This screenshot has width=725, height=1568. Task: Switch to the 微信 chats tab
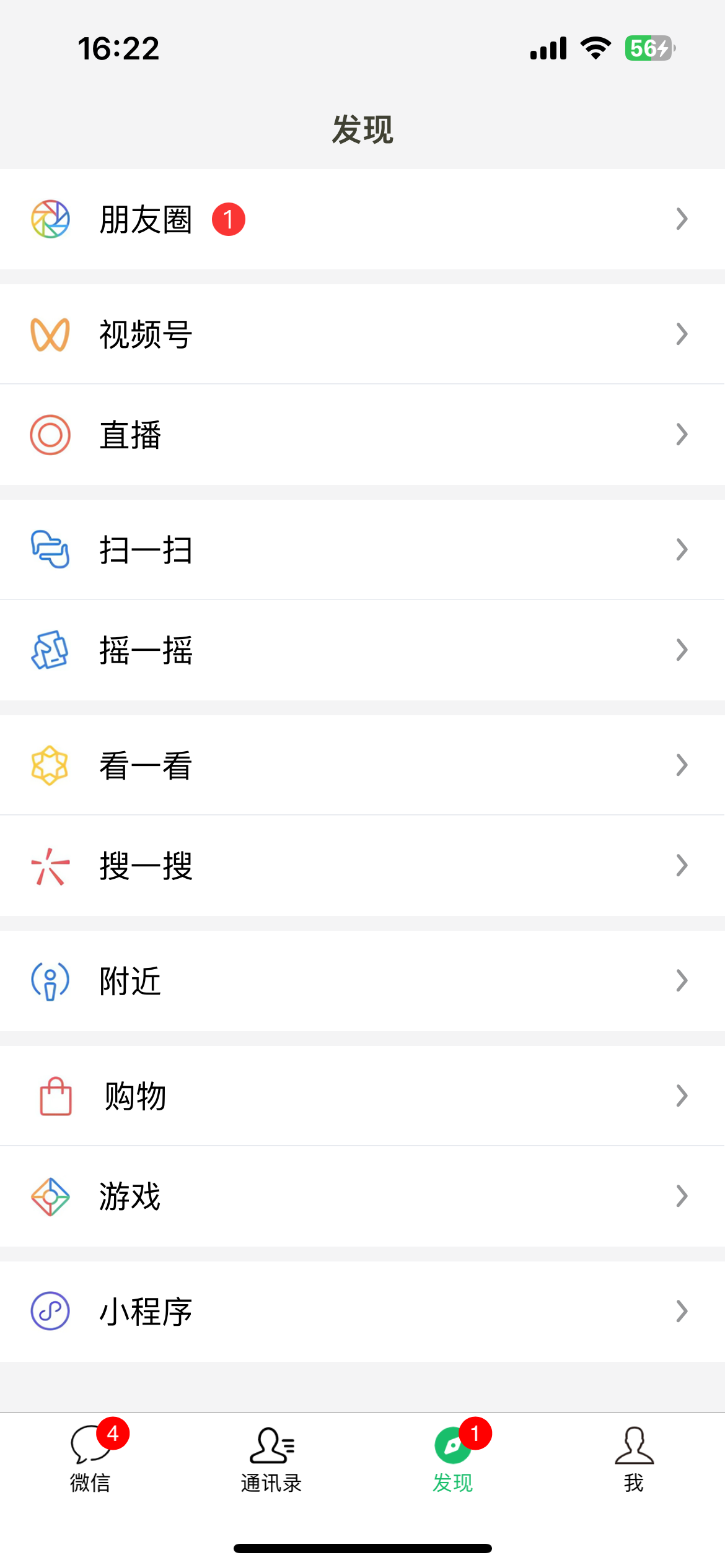pos(90,1459)
